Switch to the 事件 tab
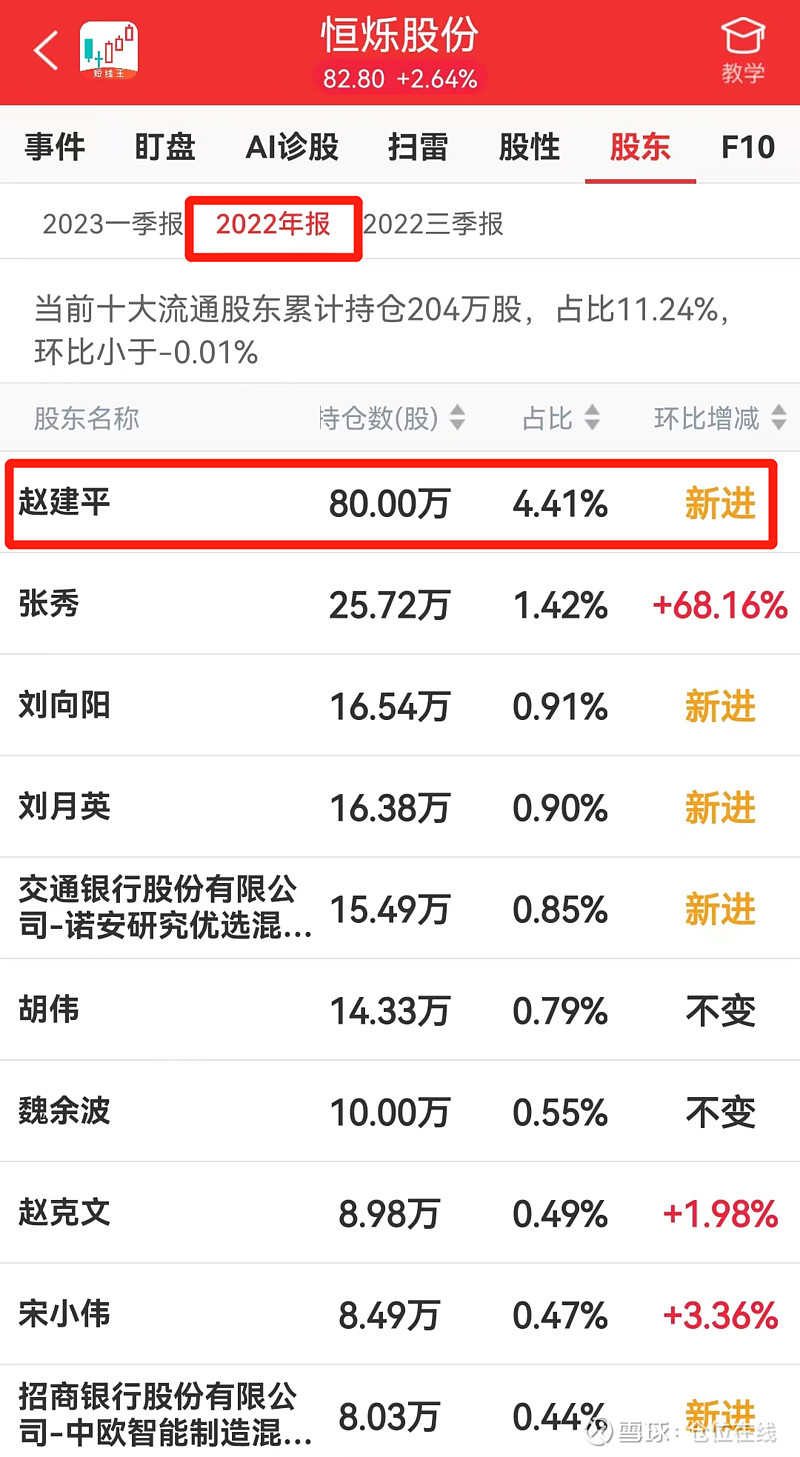This screenshot has height=1457, width=800. coord(55,148)
